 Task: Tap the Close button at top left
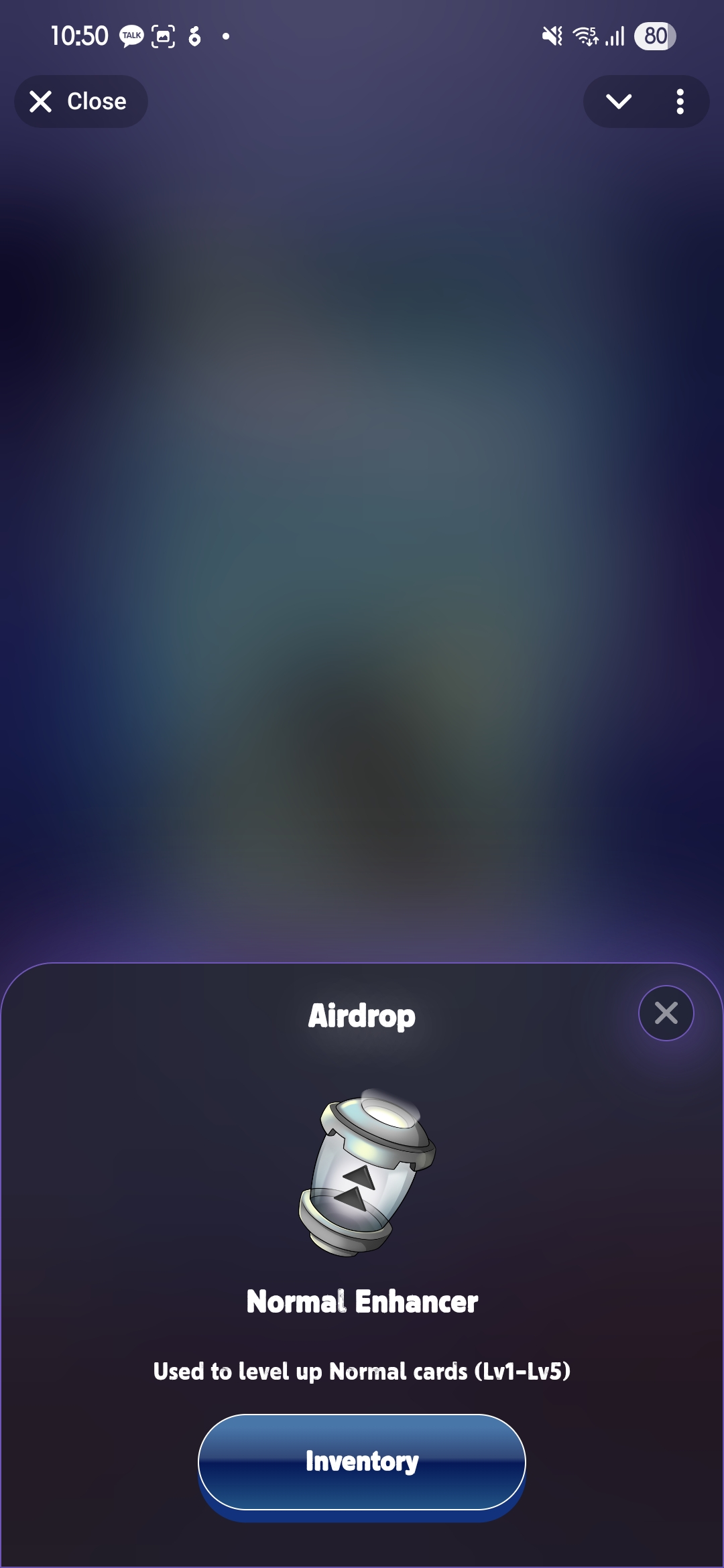(x=81, y=101)
